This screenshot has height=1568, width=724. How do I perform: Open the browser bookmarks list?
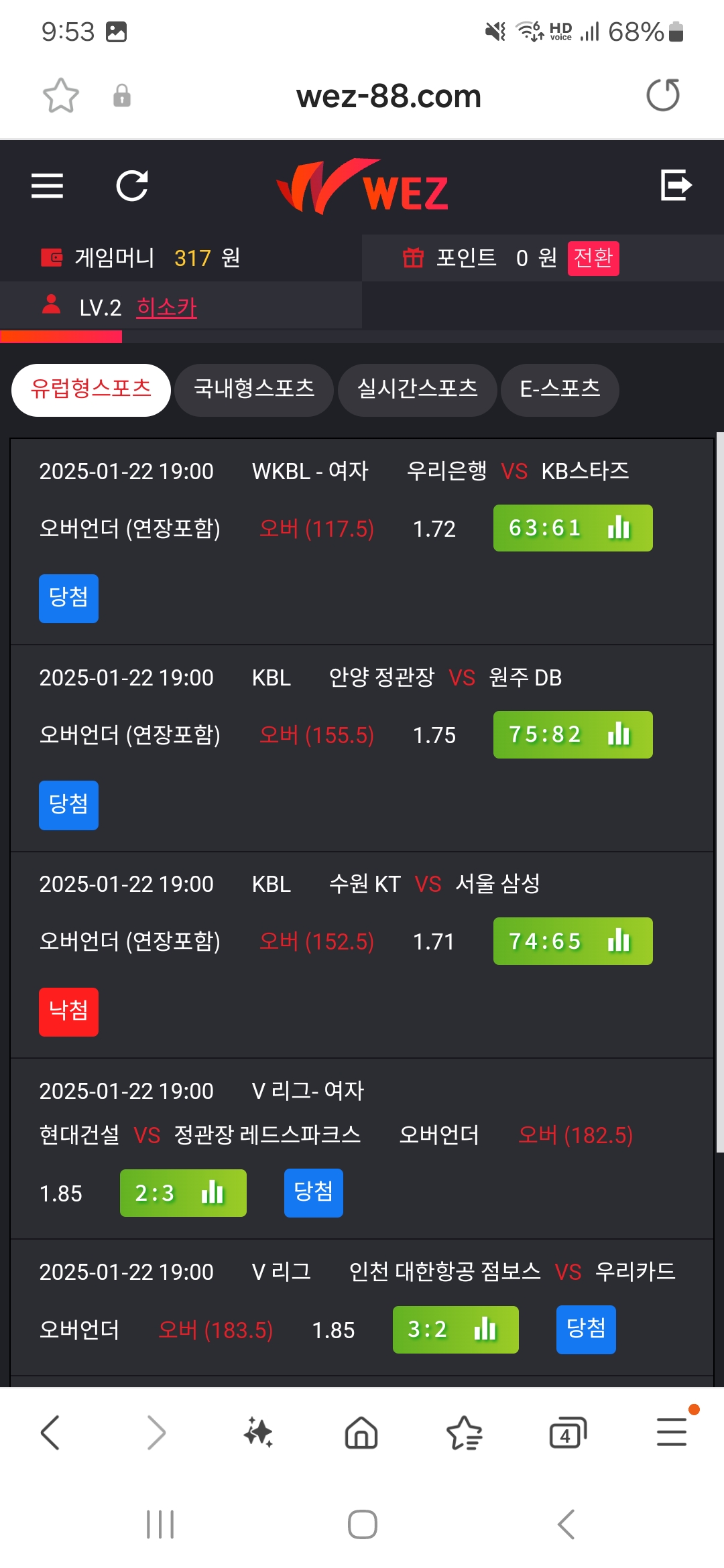(464, 1433)
